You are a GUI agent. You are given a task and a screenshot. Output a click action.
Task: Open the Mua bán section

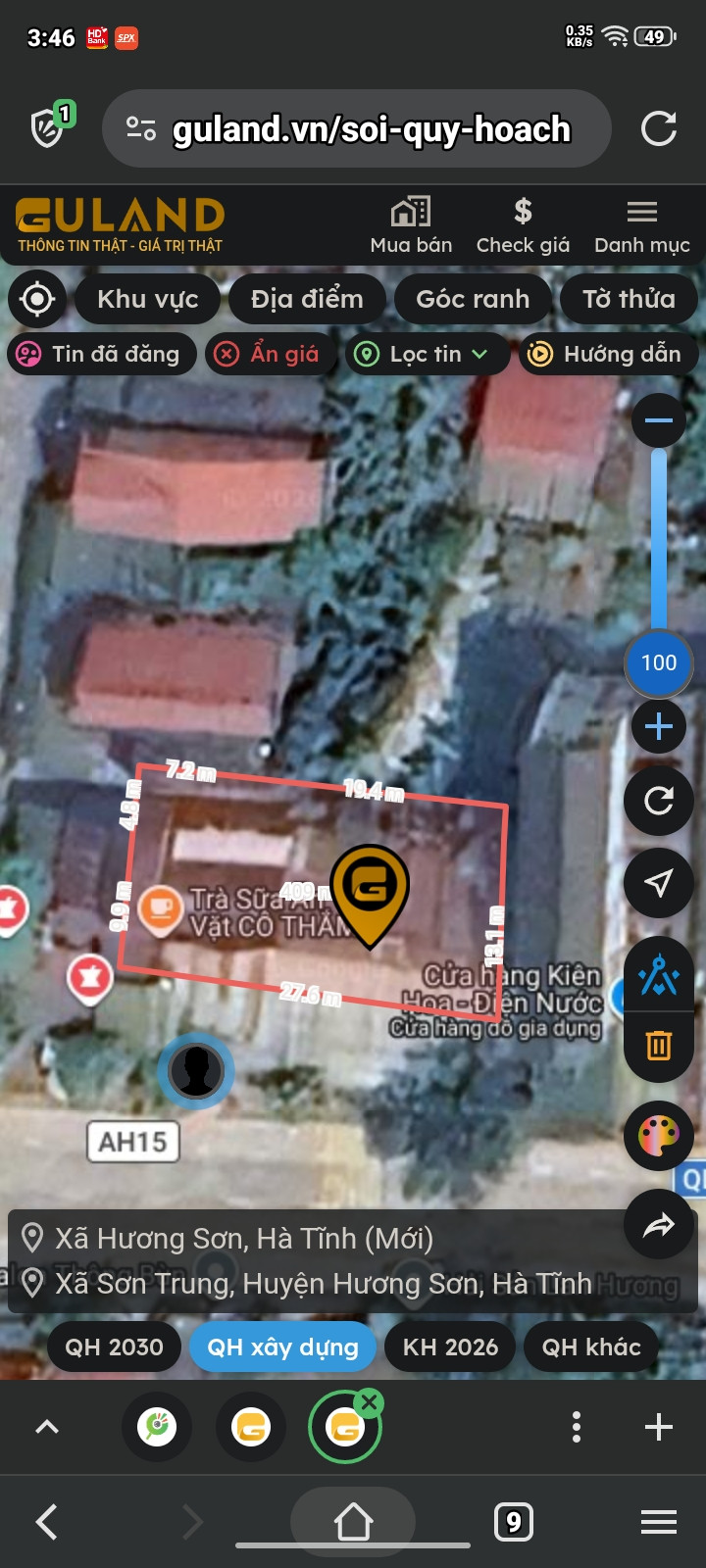point(411,225)
